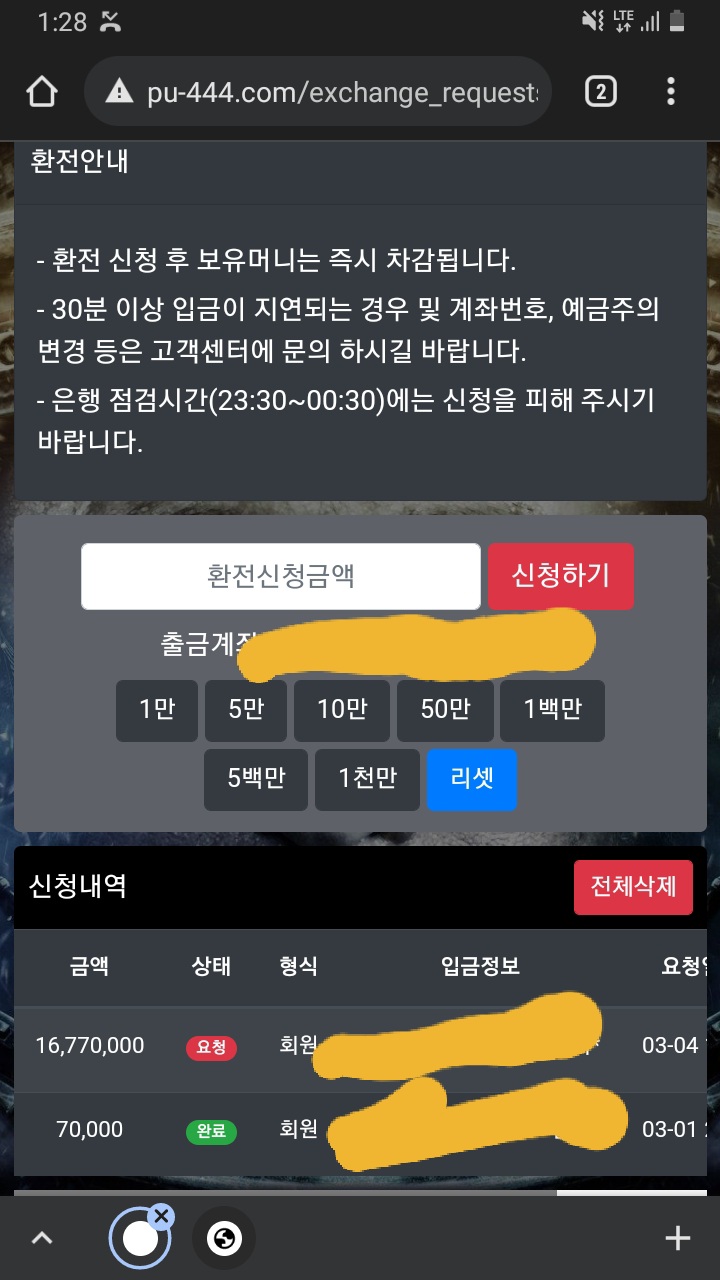Close the current tab bubble
The image size is (720, 1280).
pos(161,1216)
